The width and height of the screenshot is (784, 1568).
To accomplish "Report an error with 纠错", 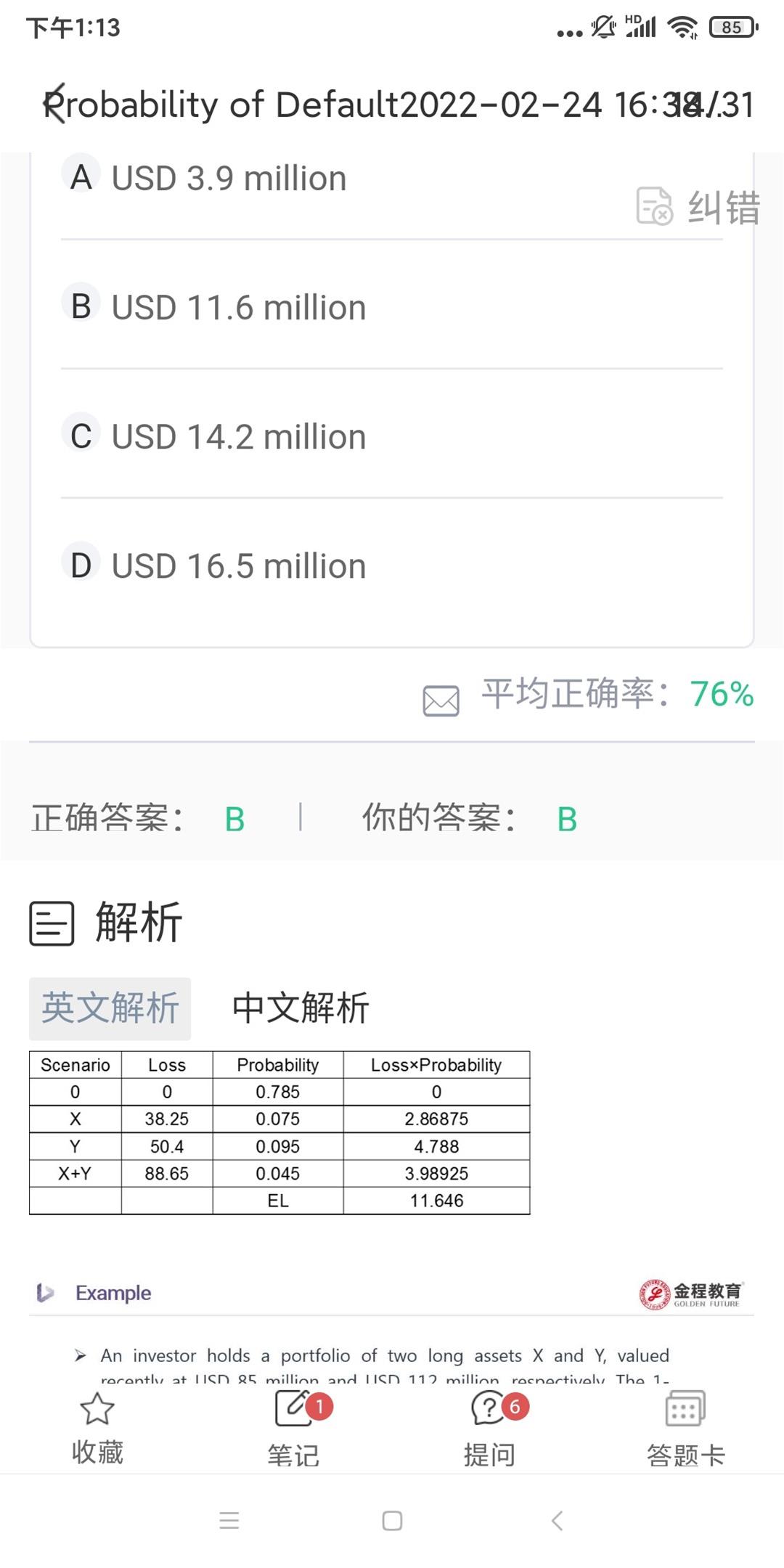I will point(698,207).
